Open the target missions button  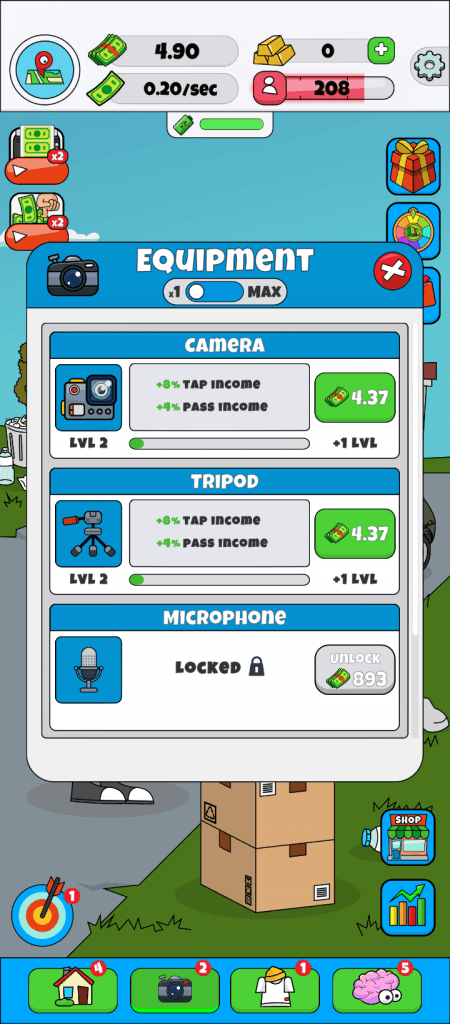click(x=43, y=914)
